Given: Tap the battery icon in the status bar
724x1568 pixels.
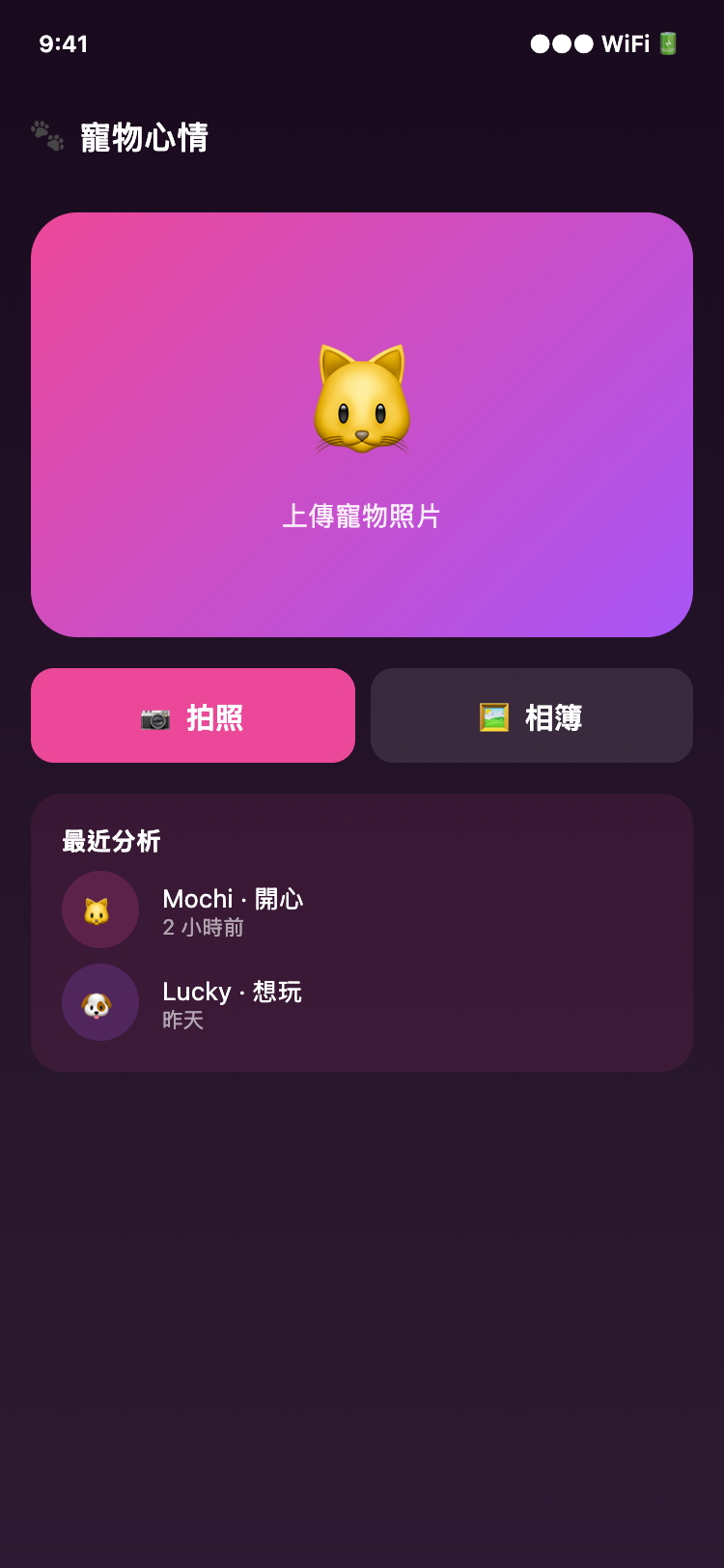Looking at the screenshot, I should 669,44.
